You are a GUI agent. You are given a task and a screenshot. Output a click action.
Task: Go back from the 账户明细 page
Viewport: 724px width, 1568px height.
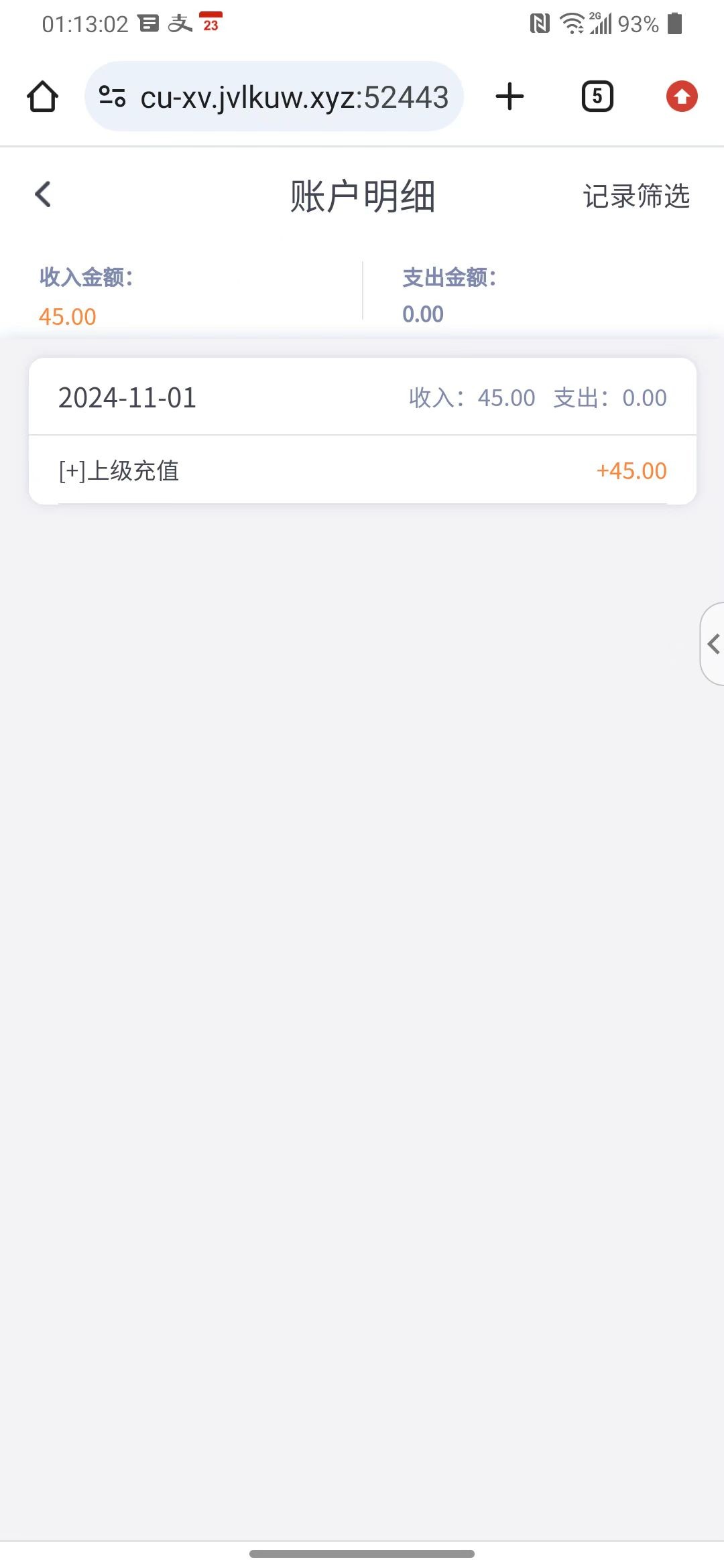(x=43, y=195)
